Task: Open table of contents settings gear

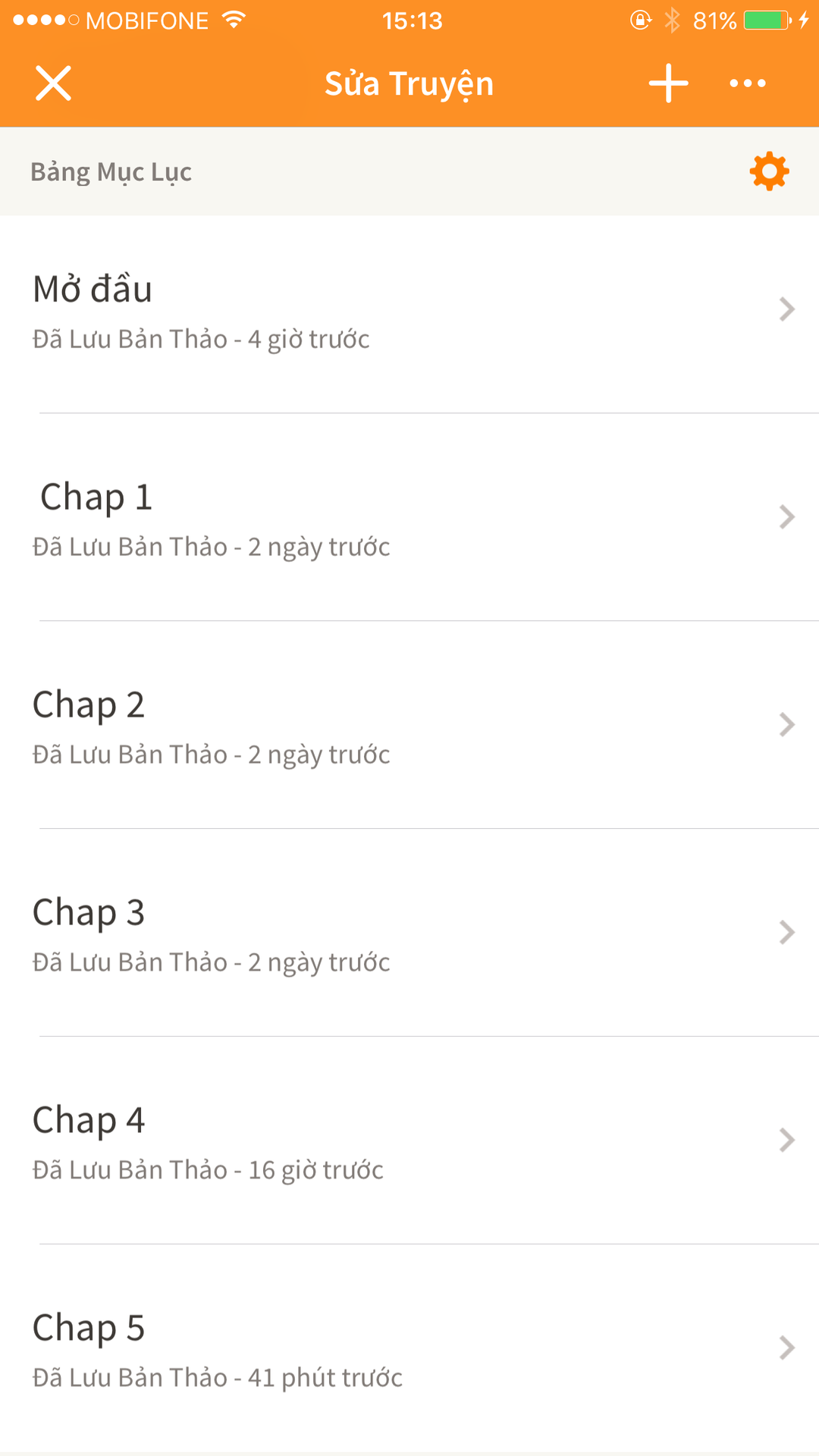Action: 769,171
